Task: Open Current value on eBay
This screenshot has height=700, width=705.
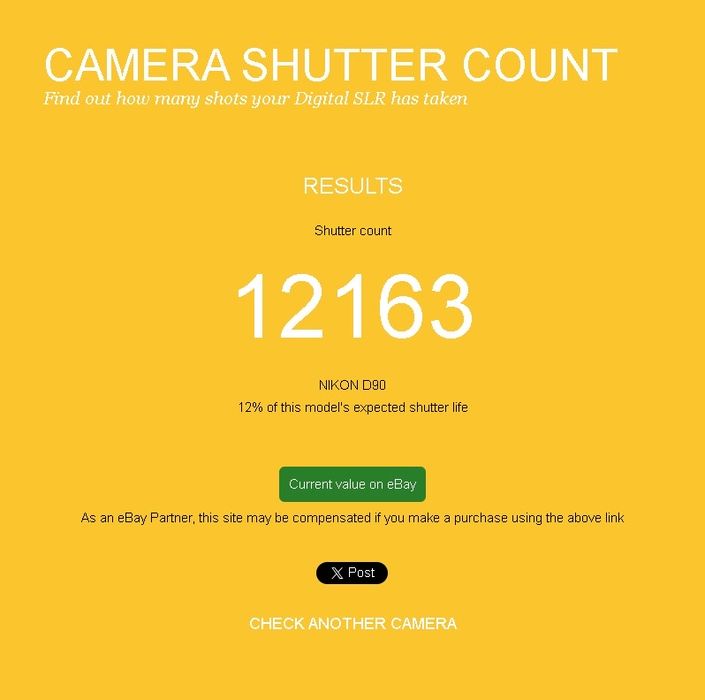Action: click(x=352, y=484)
